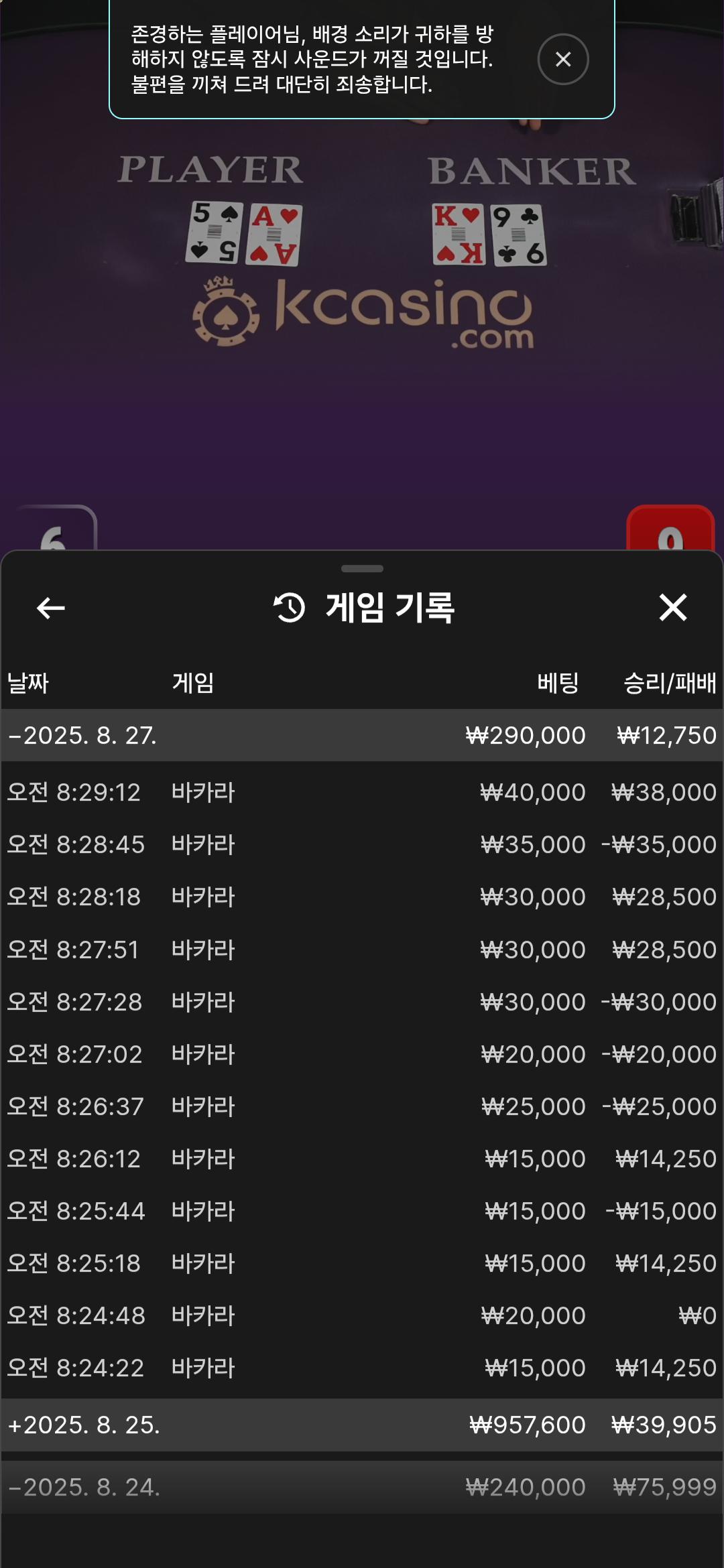Open the 오전 8:26:37 바카라 entry
The image size is (724, 1568).
(362, 1106)
